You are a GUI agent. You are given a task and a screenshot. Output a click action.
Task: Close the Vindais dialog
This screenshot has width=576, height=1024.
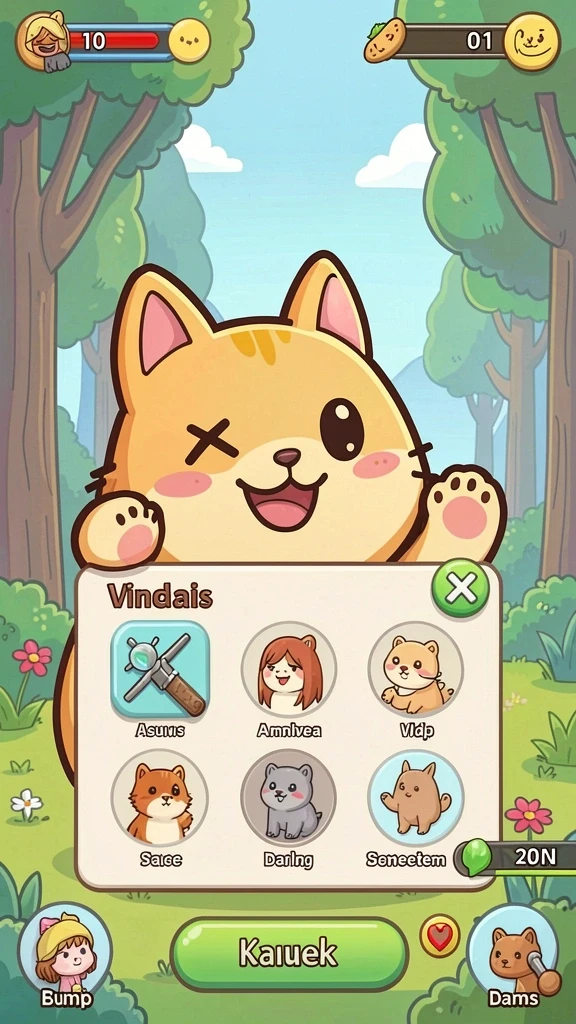(461, 588)
